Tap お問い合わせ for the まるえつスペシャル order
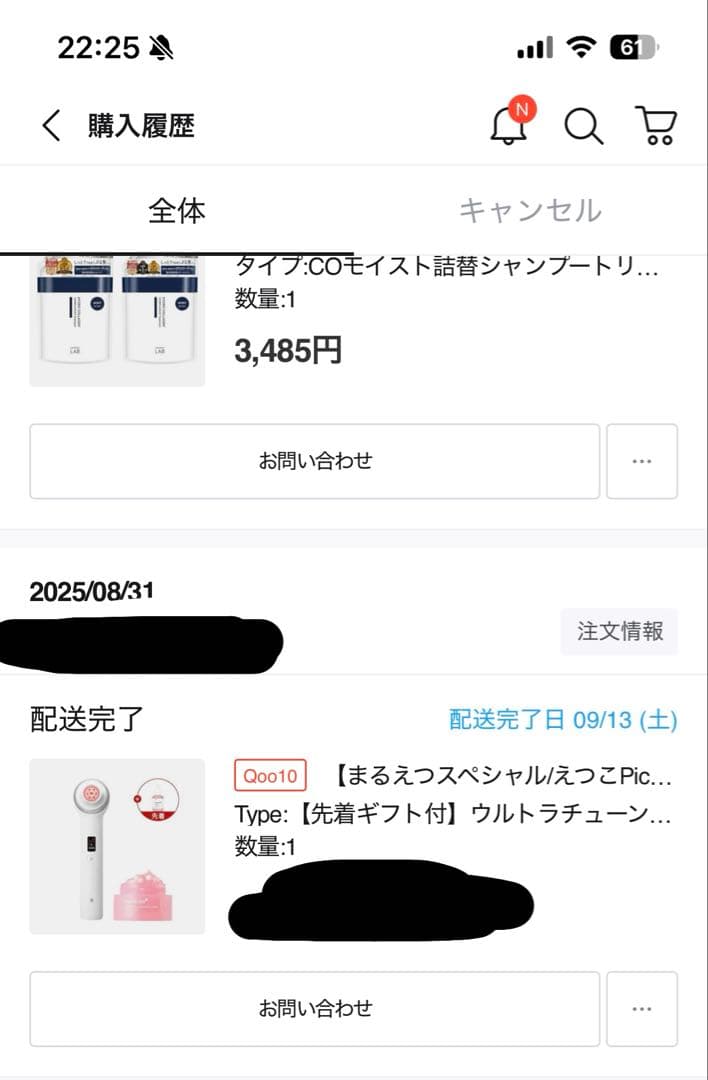This screenshot has height=1080, width=708. click(315, 1008)
